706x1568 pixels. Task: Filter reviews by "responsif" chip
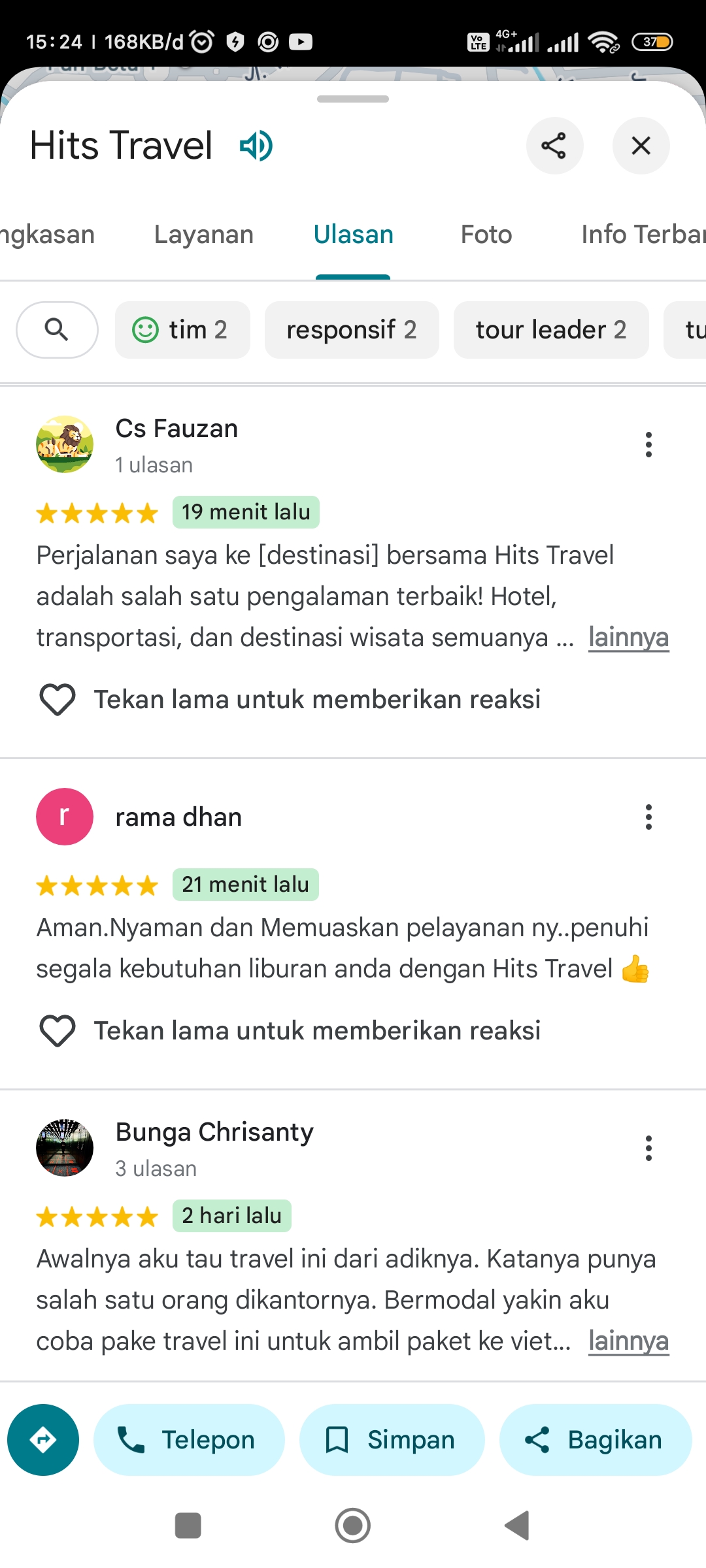[x=352, y=330]
